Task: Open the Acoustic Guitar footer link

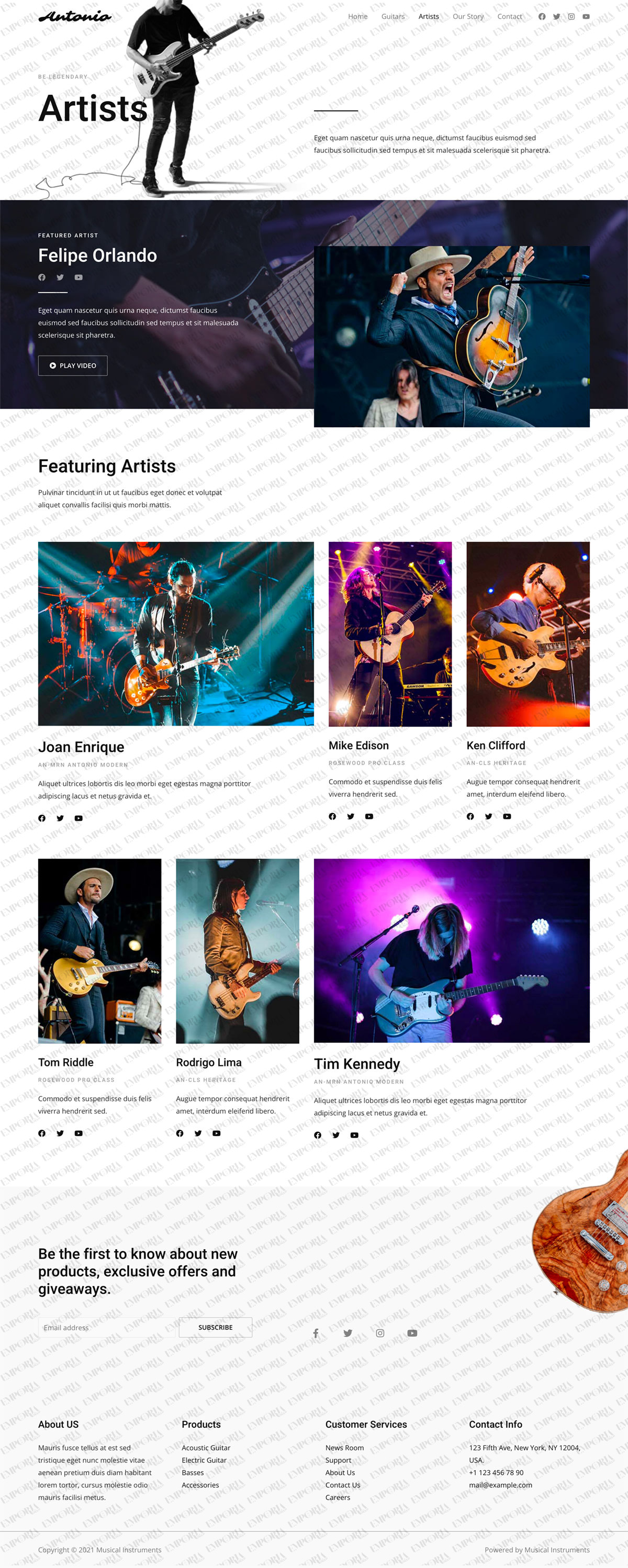Action: click(206, 1448)
